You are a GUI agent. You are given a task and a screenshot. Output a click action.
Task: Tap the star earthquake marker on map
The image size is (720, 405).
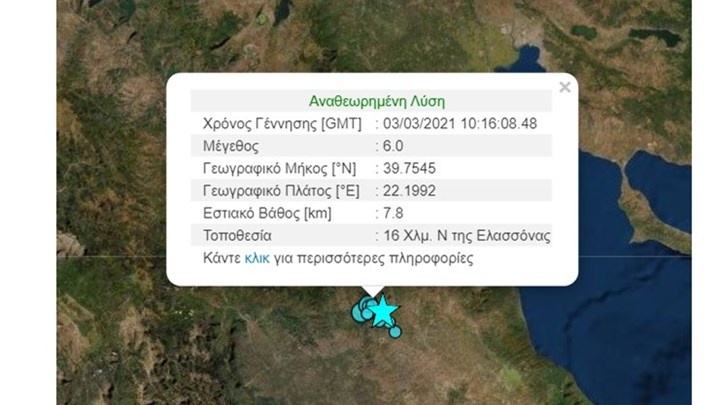pyautogui.click(x=383, y=311)
